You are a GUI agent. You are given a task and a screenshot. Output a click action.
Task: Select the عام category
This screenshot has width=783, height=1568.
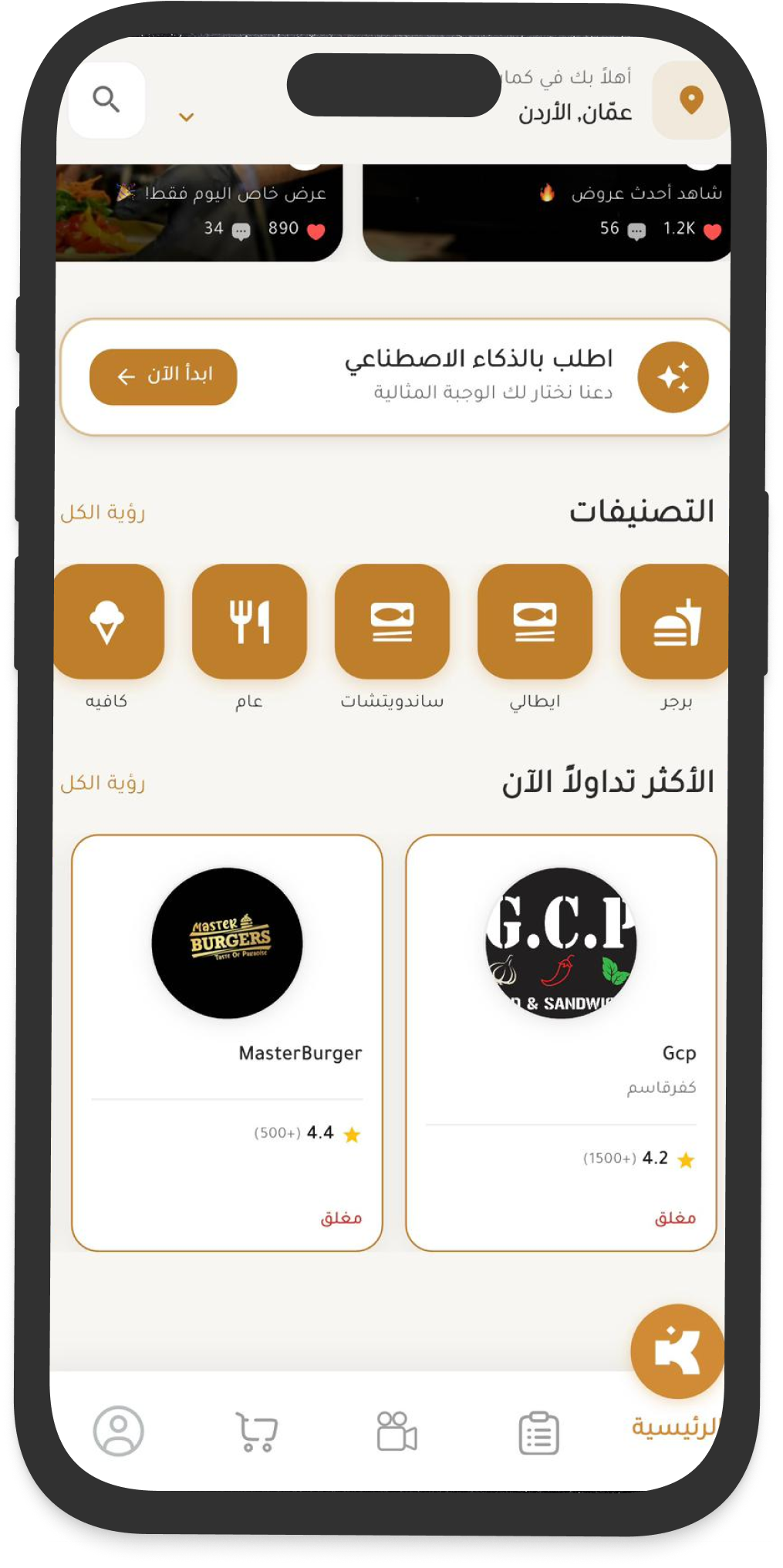[x=249, y=622]
